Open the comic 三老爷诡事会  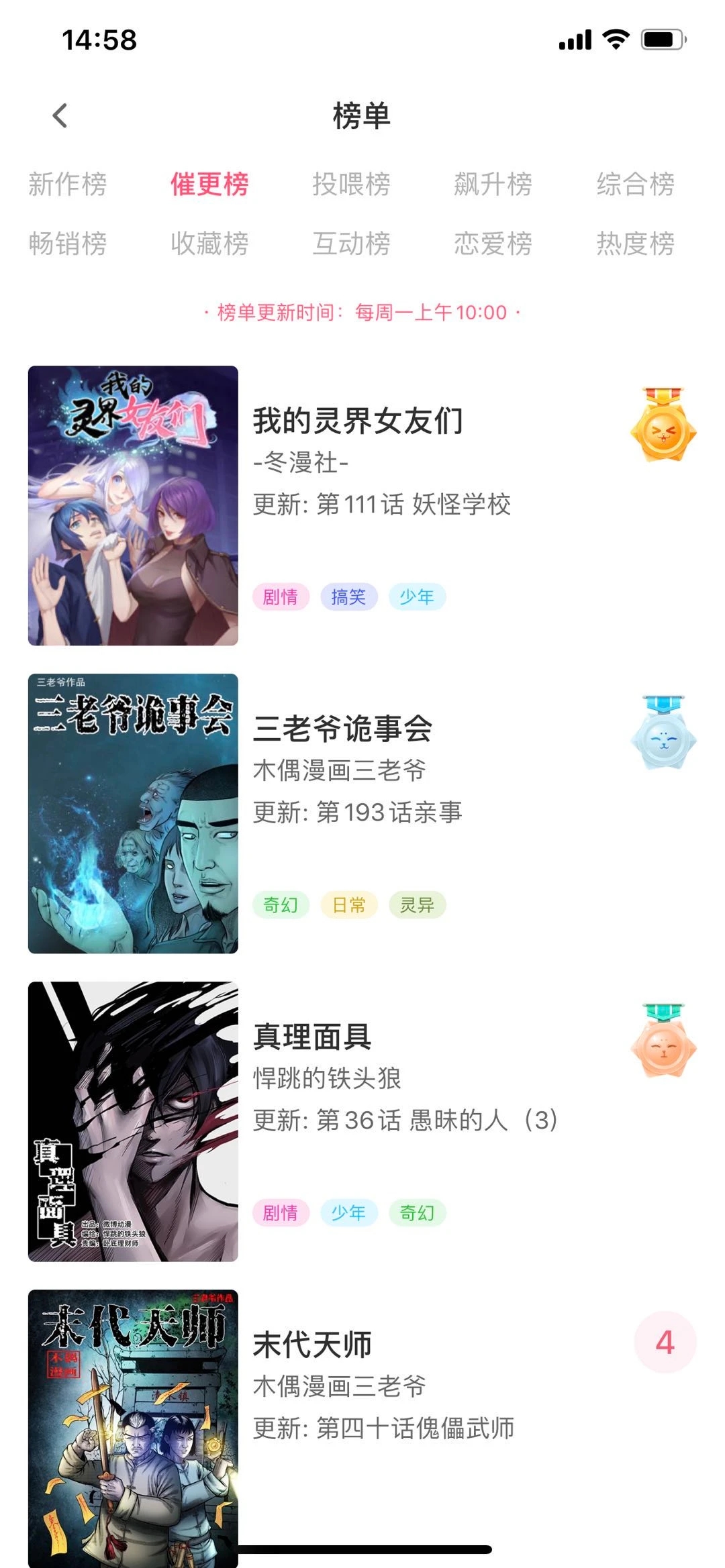[x=342, y=729]
